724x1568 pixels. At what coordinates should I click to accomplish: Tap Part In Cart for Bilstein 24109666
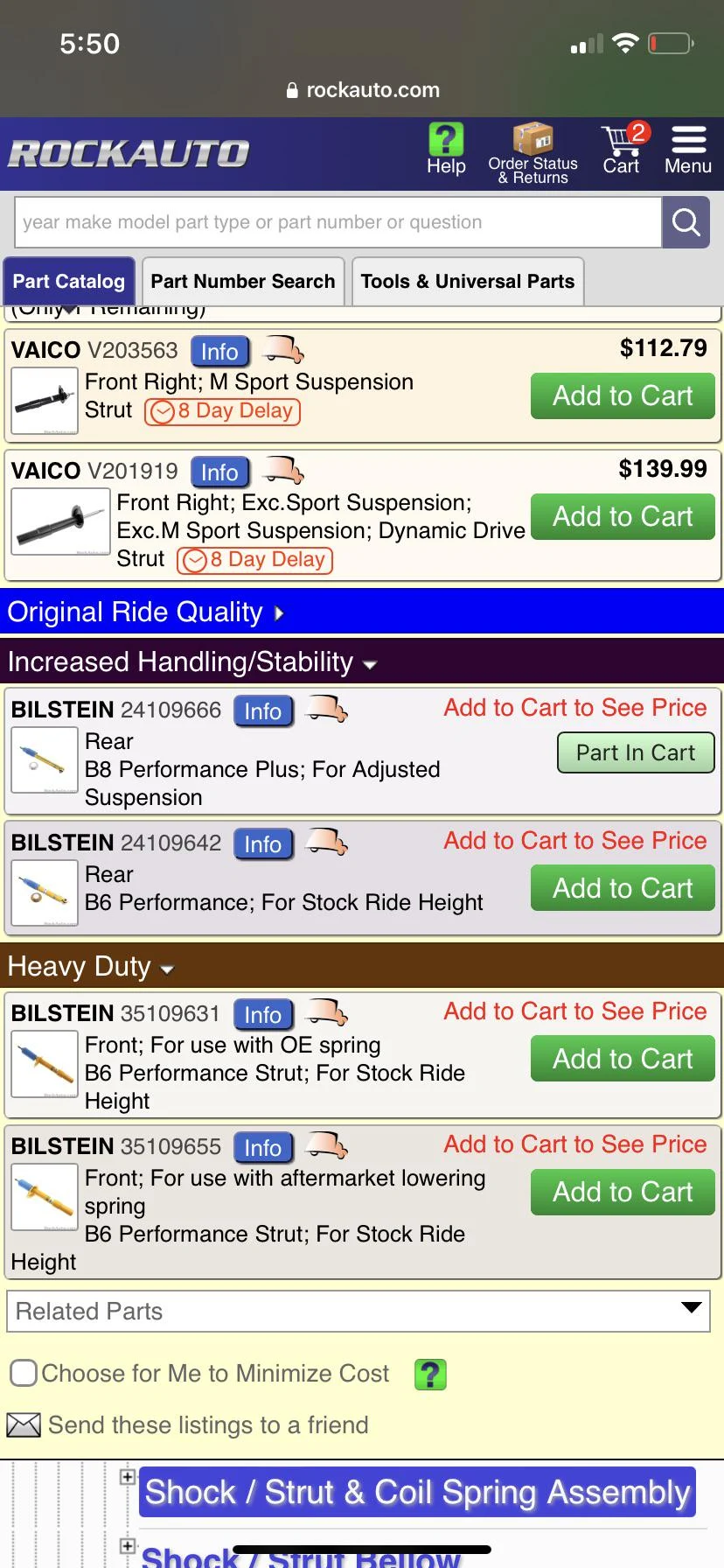pos(636,752)
